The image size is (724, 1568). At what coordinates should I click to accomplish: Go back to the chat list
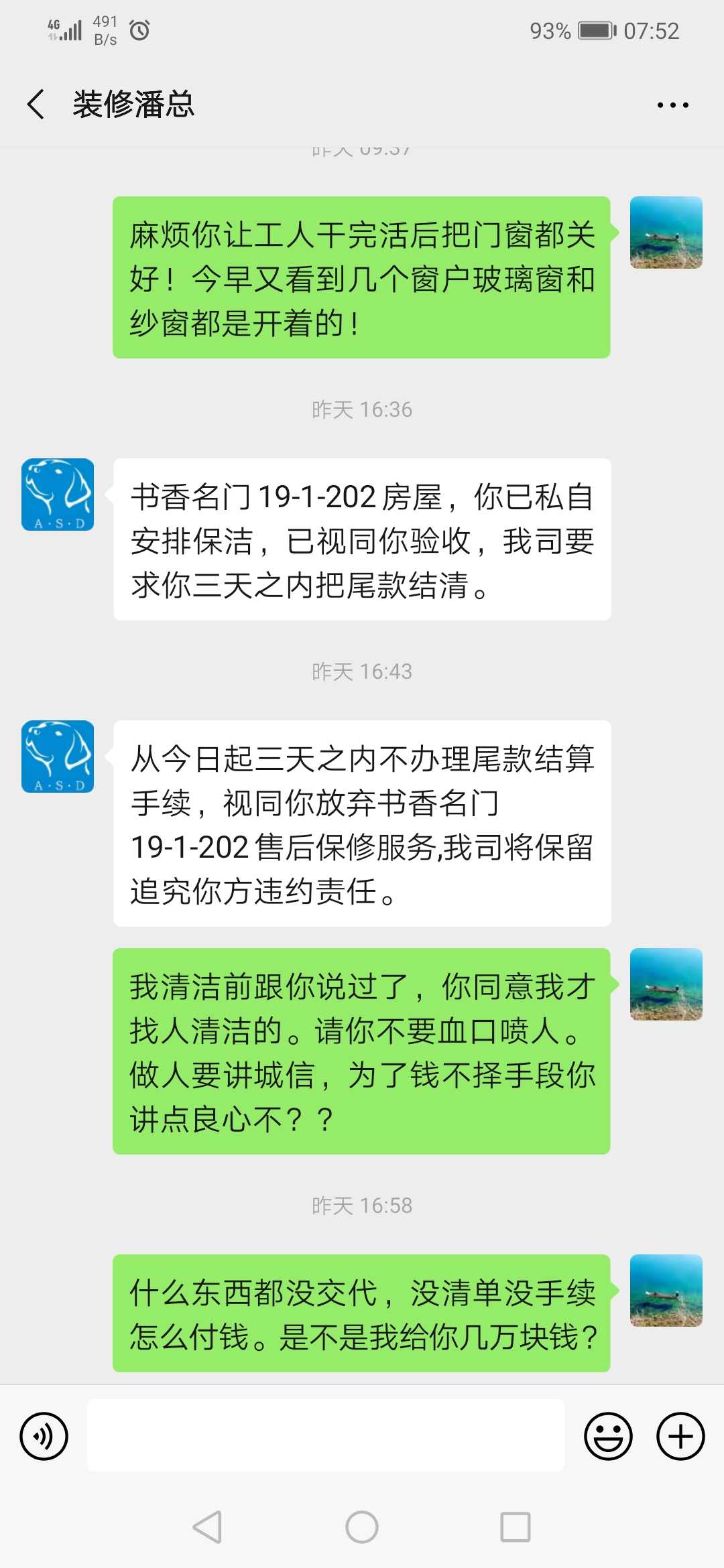click(36, 105)
